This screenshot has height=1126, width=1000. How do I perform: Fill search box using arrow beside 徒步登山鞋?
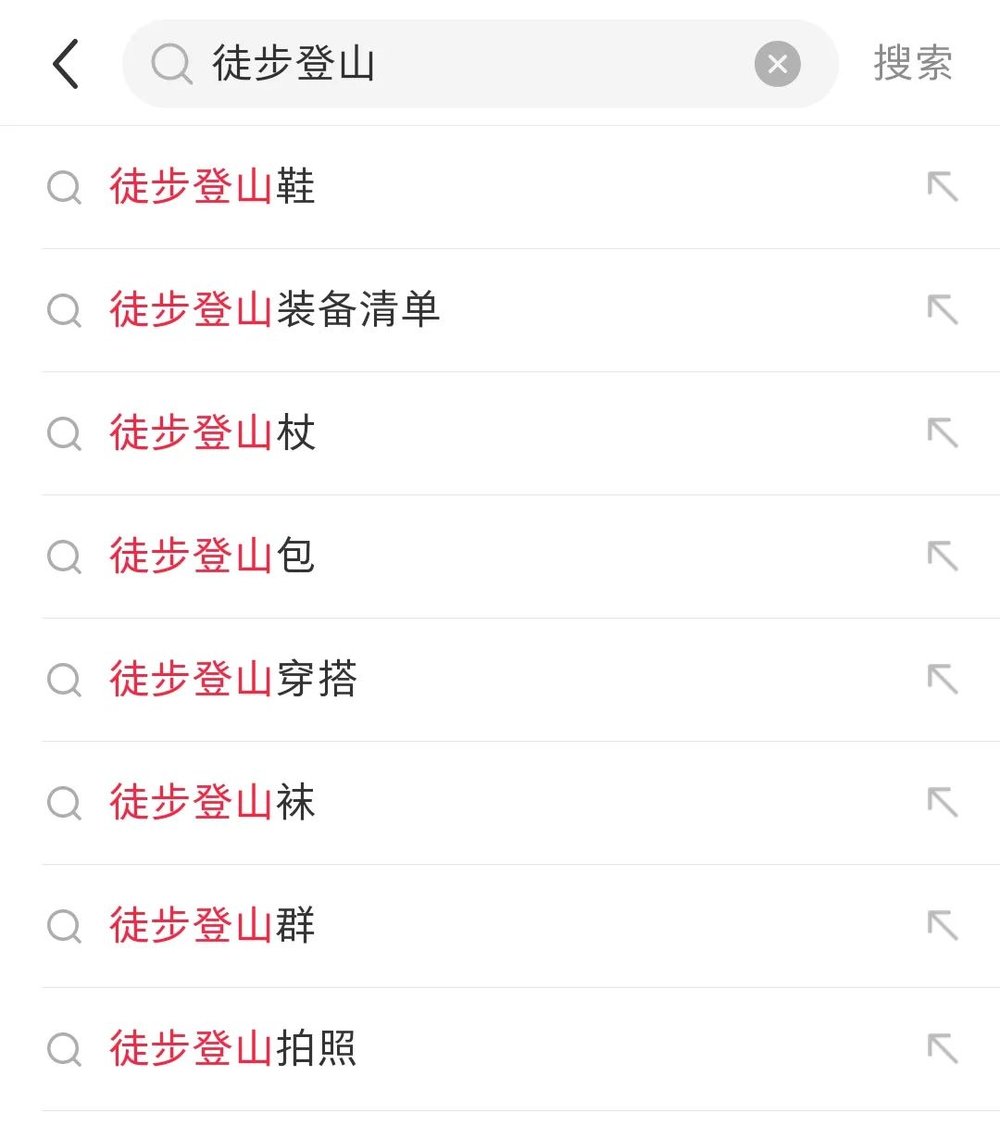(942, 187)
